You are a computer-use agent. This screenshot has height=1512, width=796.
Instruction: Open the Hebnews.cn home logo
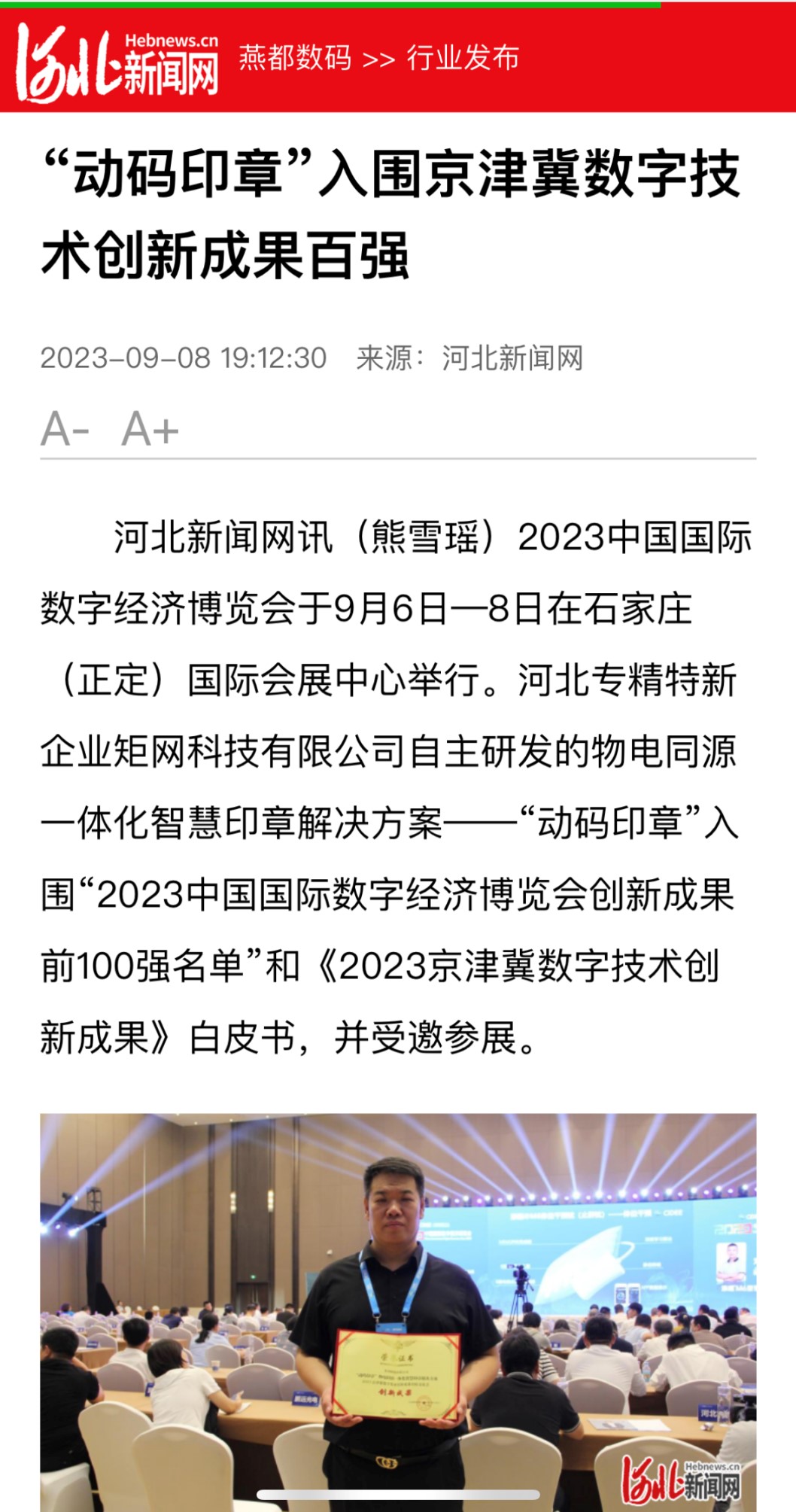[117, 62]
